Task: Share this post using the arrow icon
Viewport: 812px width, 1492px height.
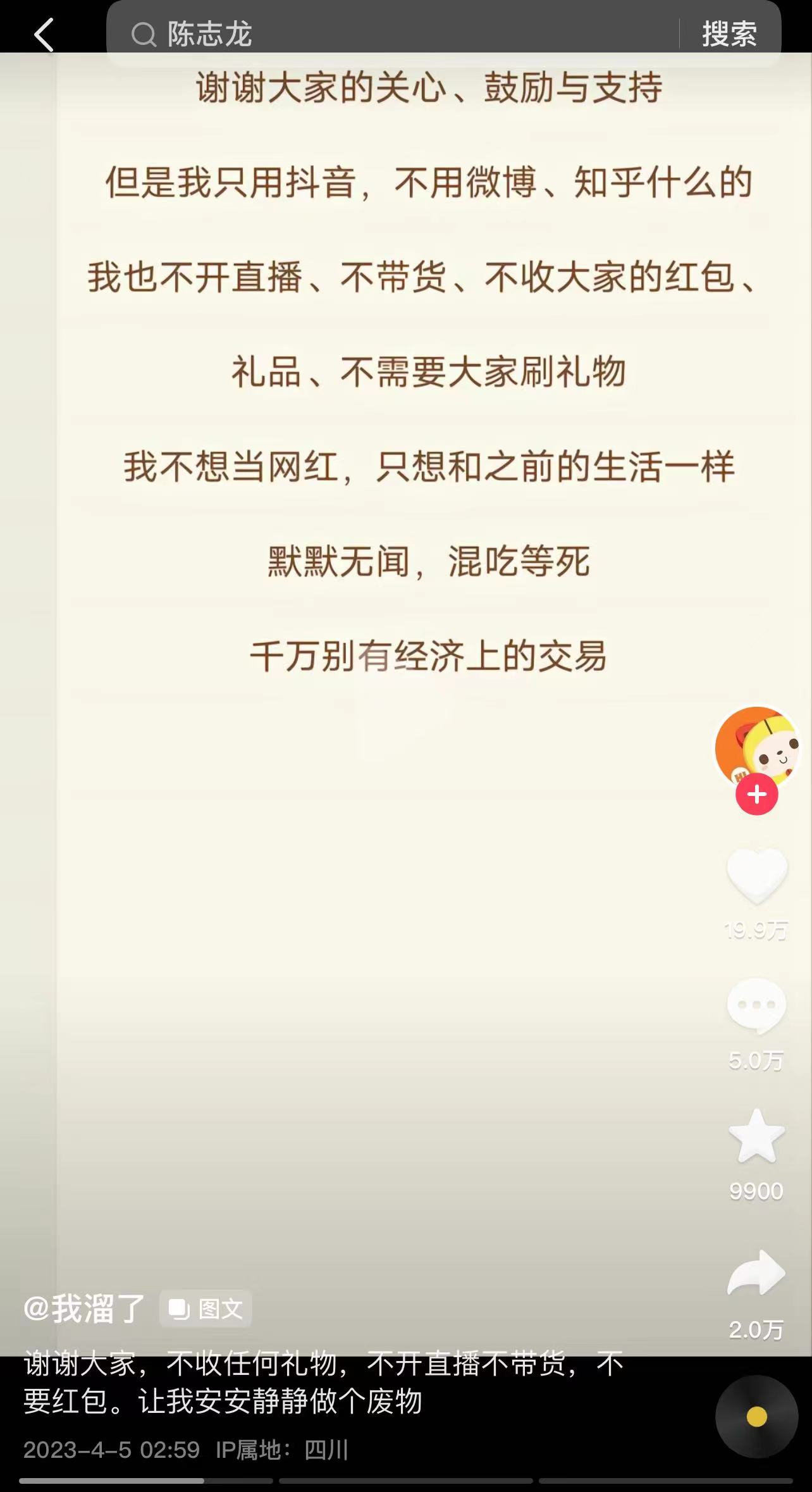Action: 756,1273
